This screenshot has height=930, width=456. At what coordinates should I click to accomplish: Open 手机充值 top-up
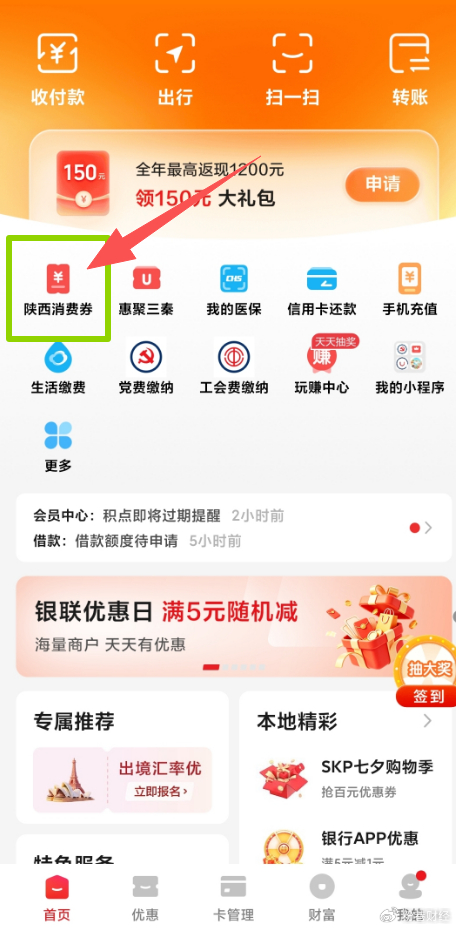click(410, 290)
